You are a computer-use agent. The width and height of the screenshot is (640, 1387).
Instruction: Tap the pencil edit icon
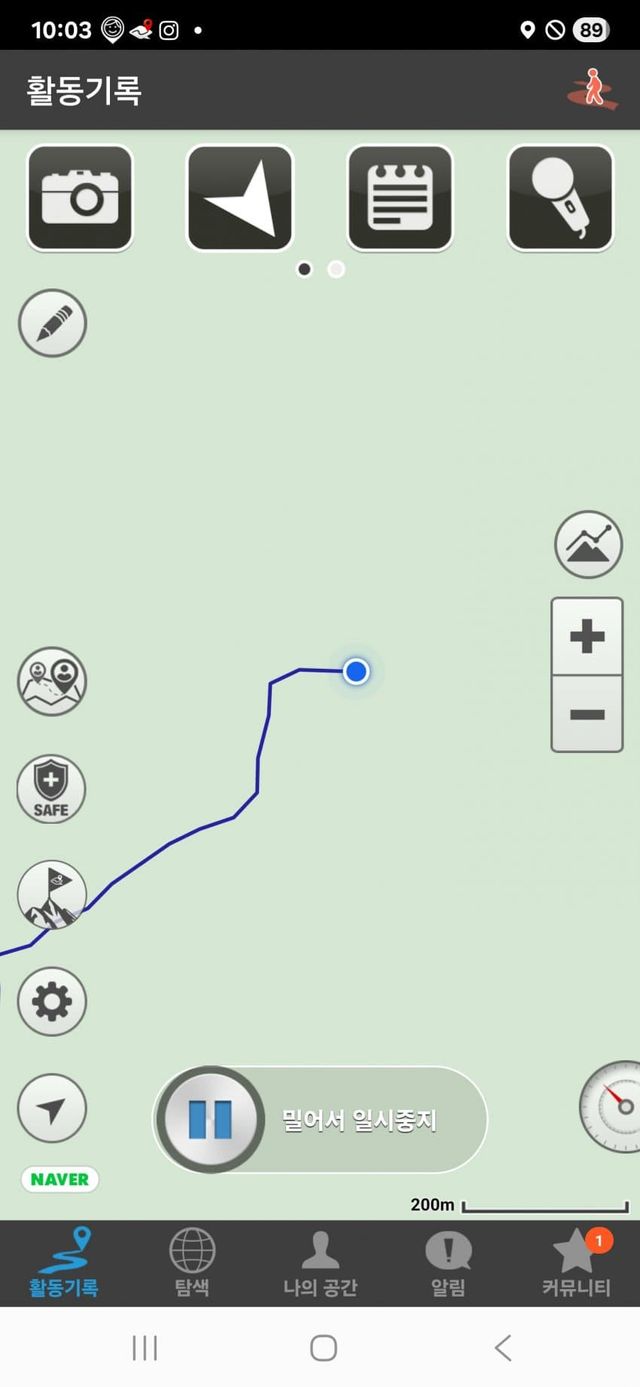[x=53, y=323]
